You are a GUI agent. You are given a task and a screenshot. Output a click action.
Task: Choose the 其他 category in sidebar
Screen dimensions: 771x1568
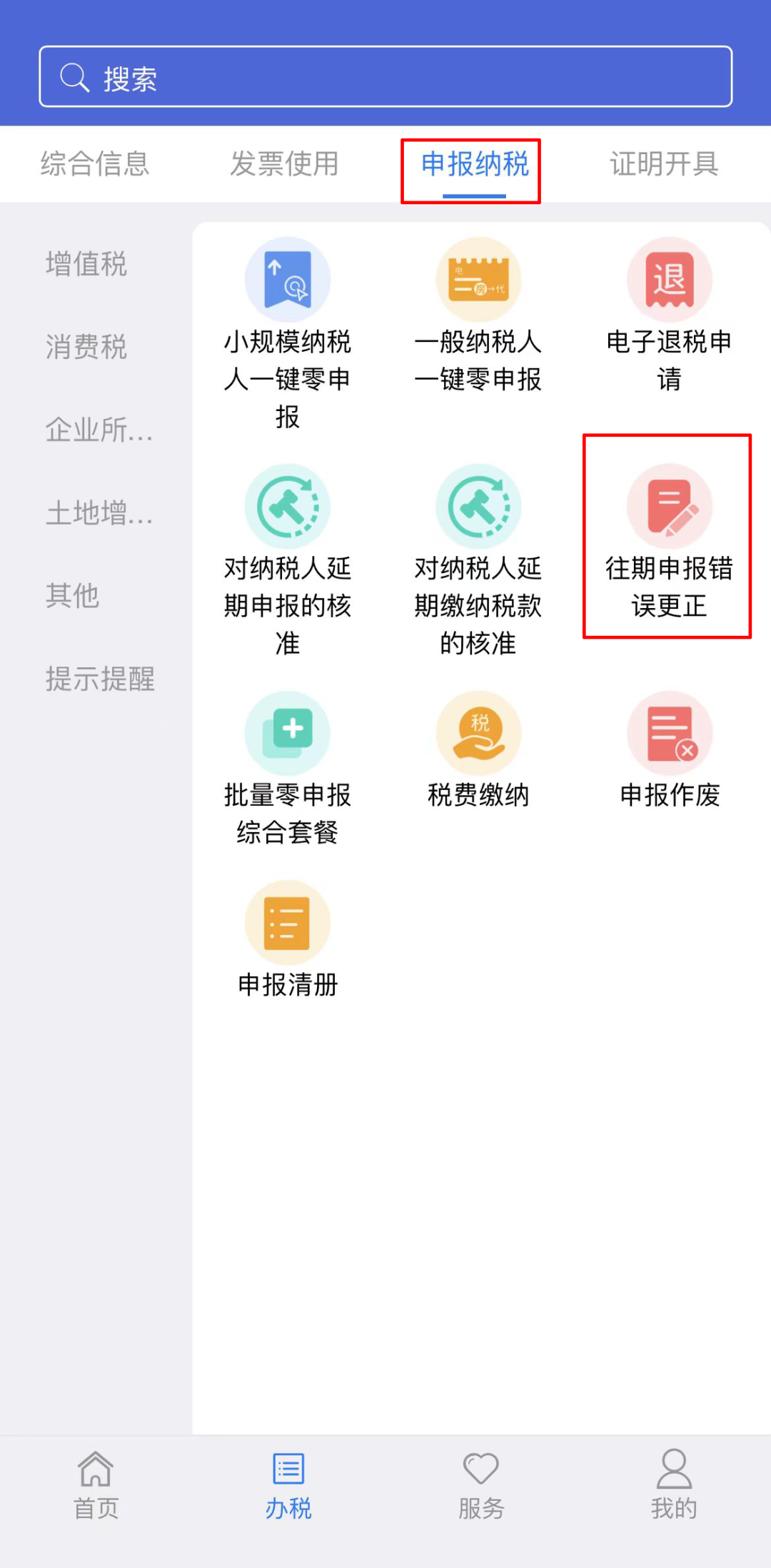(73, 595)
